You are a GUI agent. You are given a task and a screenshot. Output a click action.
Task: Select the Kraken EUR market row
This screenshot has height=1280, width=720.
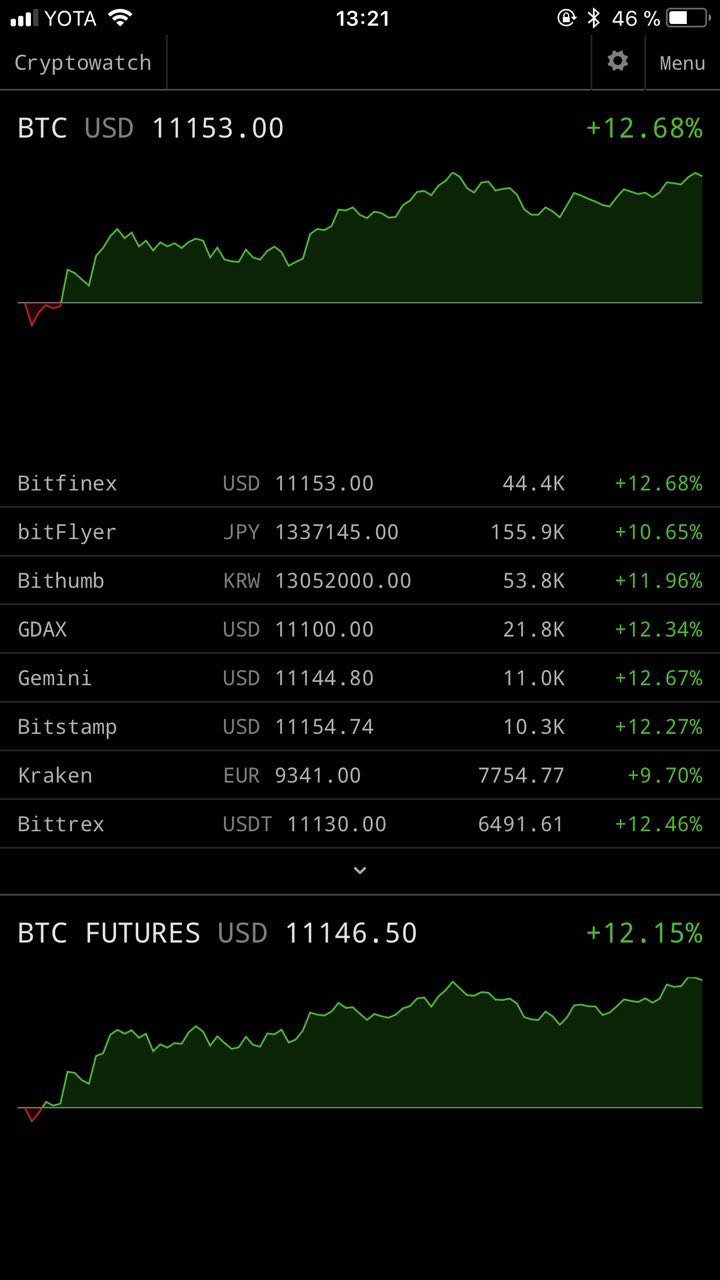tap(360, 776)
